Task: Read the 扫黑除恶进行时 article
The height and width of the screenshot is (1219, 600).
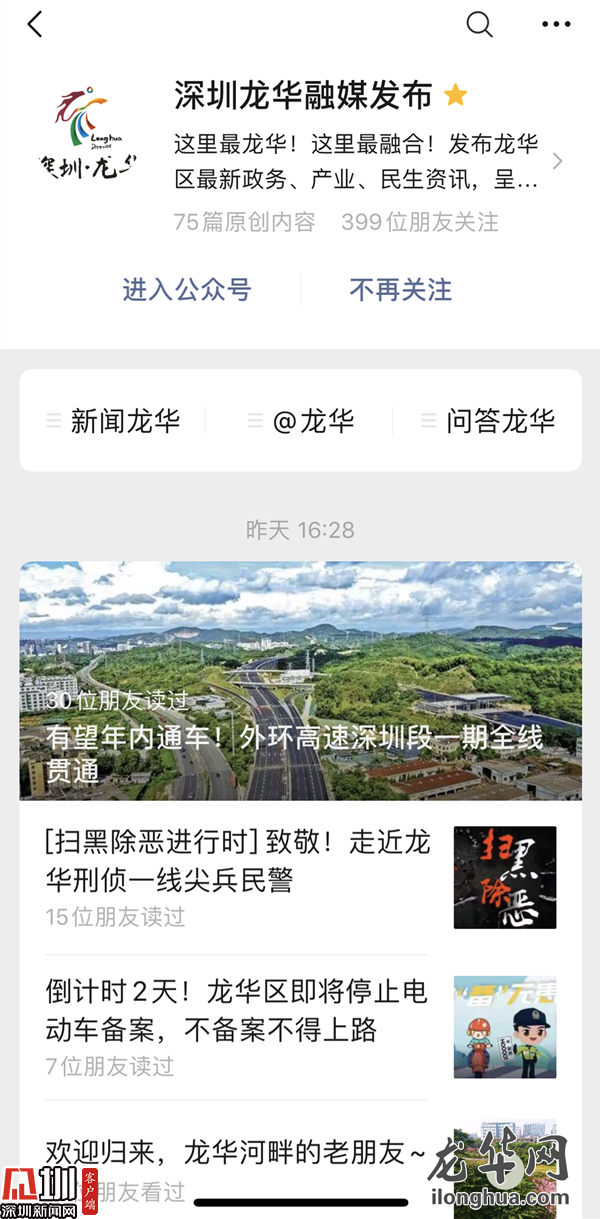Action: [x=238, y=861]
